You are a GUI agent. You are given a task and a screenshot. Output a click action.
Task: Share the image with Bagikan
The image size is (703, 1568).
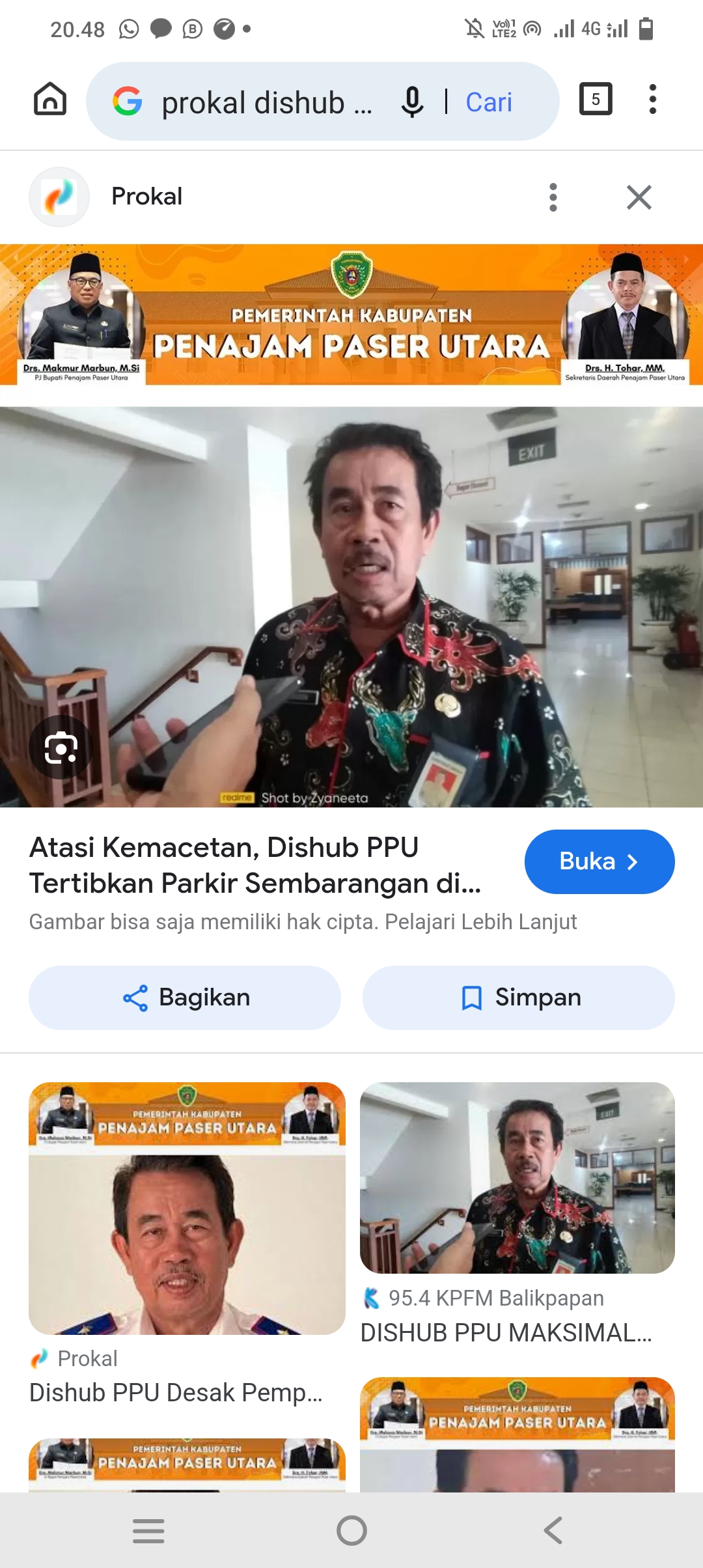pos(185,998)
